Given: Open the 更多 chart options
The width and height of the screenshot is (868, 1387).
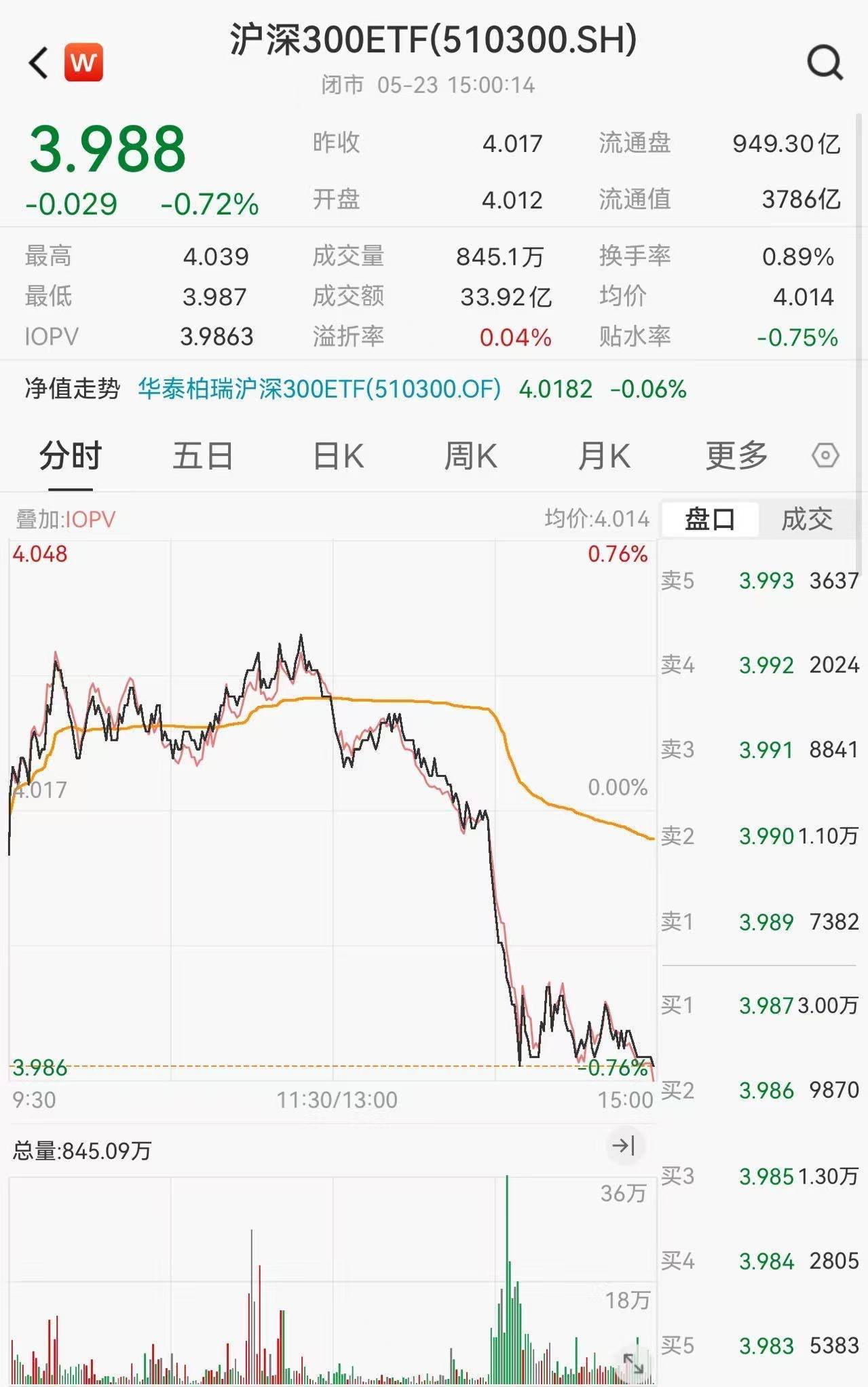Looking at the screenshot, I should coord(736,455).
